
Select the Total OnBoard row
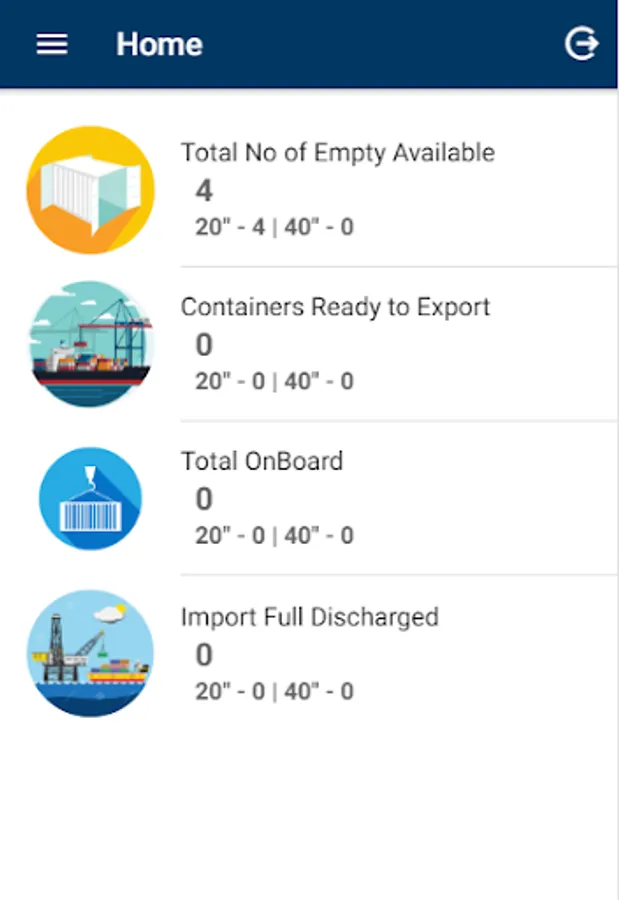[x=262, y=498]
